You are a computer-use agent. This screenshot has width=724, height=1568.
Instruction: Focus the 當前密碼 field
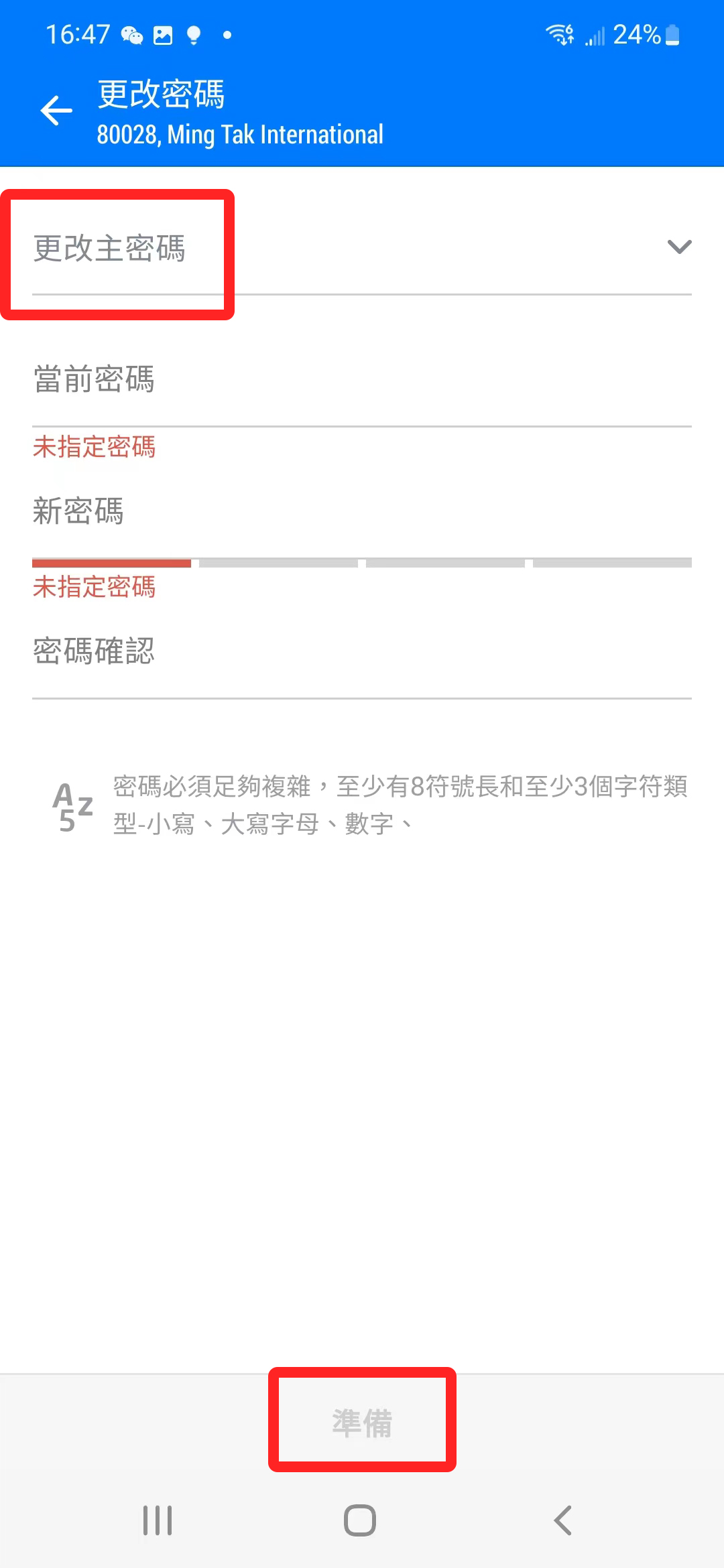[362, 381]
